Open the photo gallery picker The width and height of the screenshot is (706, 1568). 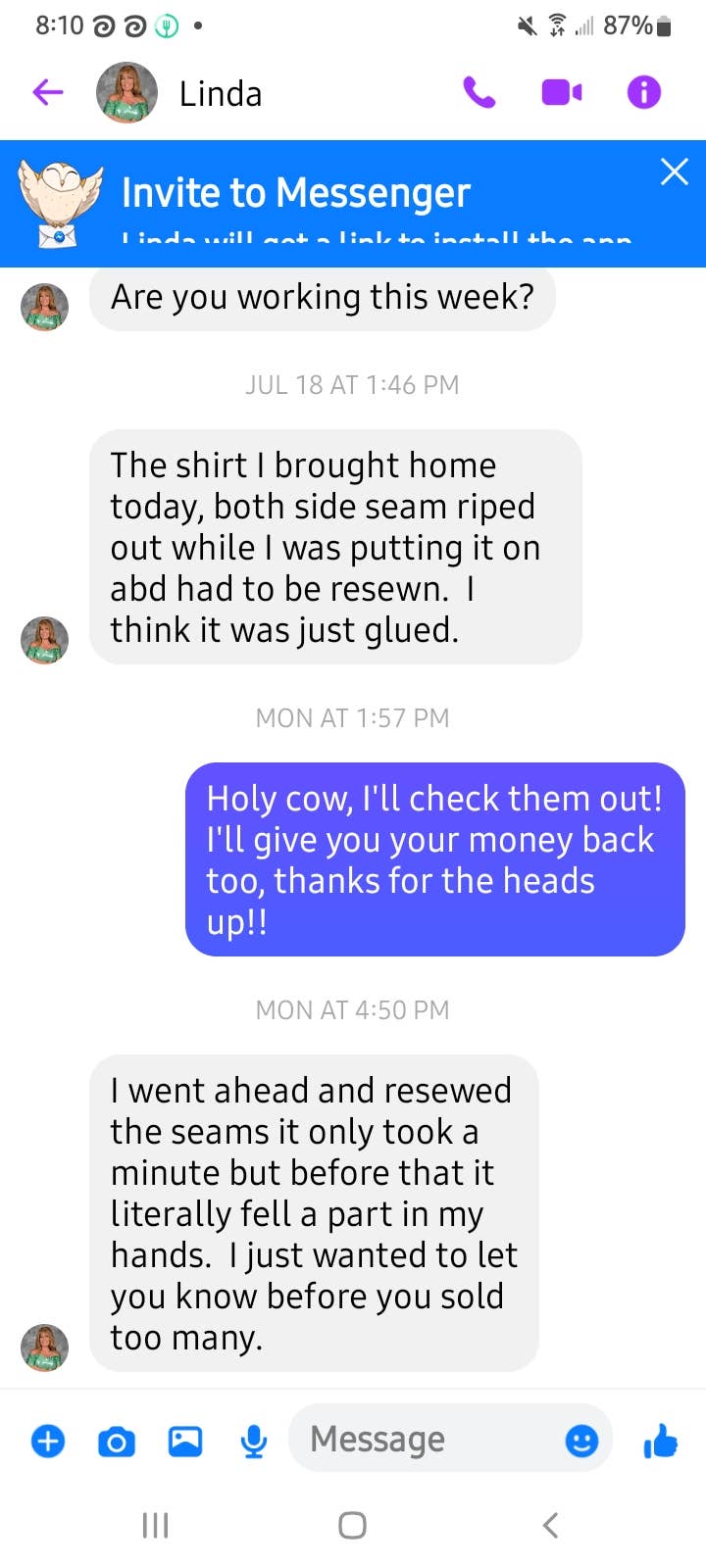click(185, 1441)
